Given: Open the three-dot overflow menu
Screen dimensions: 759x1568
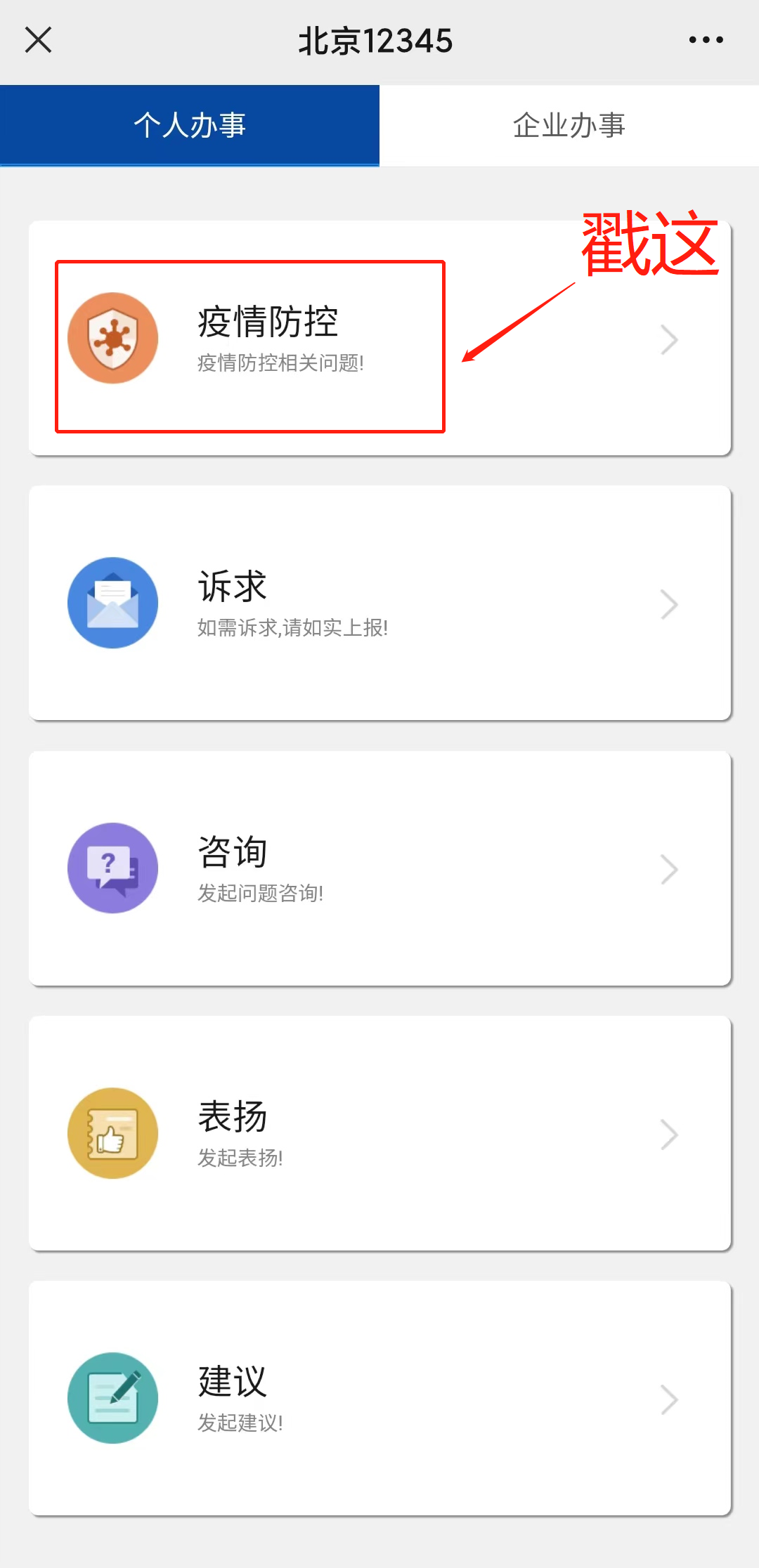Looking at the screenshot, I should (706, 40).
